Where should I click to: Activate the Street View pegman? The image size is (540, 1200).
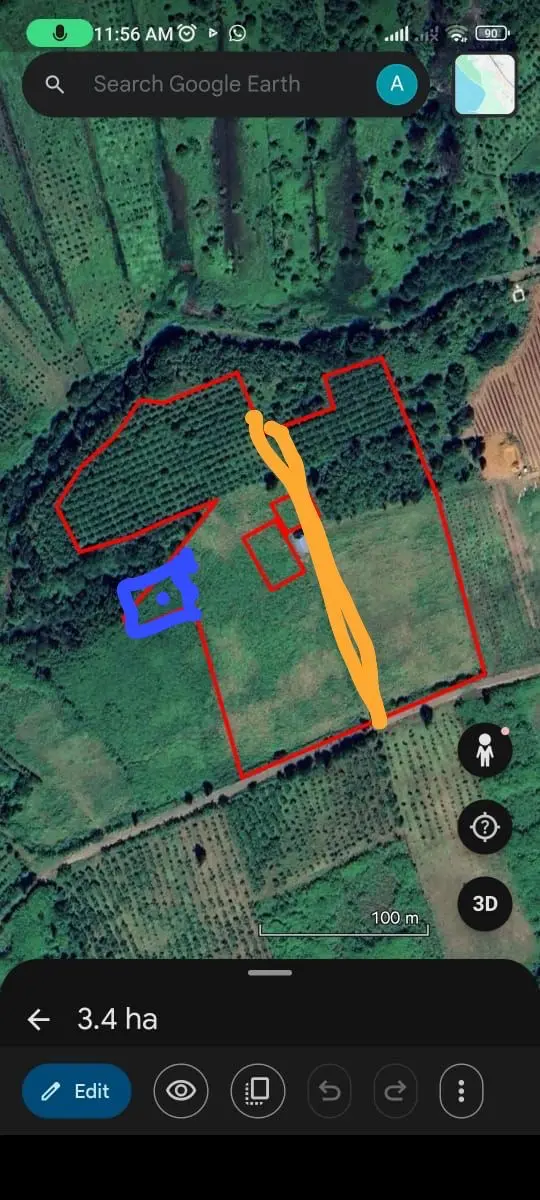tap(485, 750)
